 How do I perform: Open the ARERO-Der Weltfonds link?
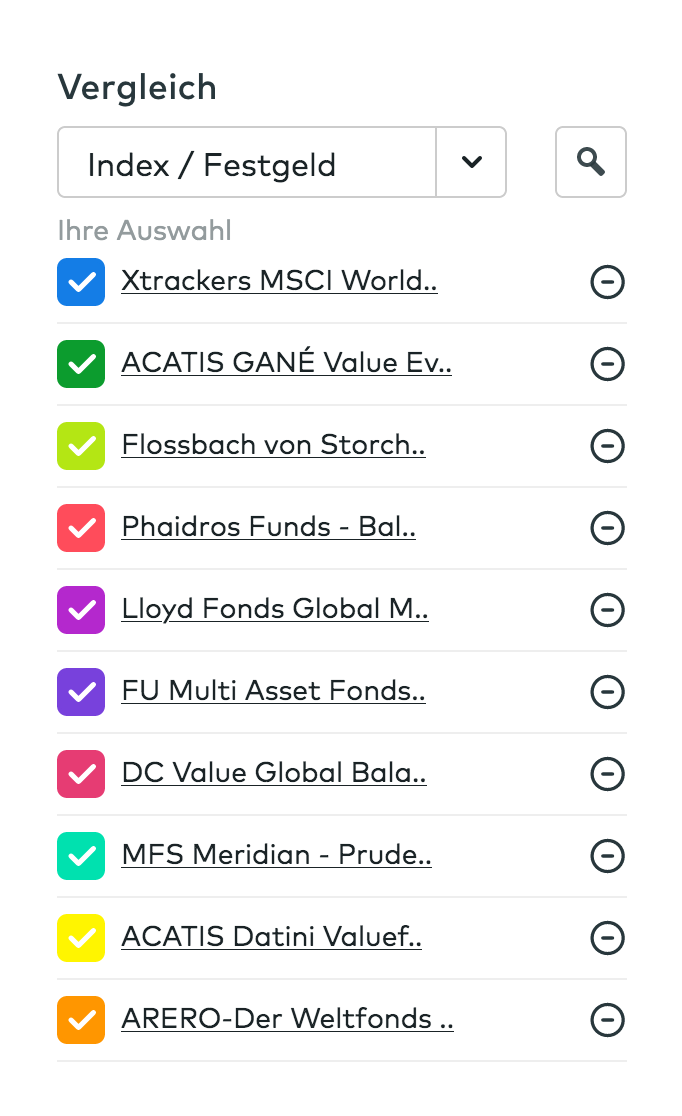pyautogui.click(x=287, y=1019)
